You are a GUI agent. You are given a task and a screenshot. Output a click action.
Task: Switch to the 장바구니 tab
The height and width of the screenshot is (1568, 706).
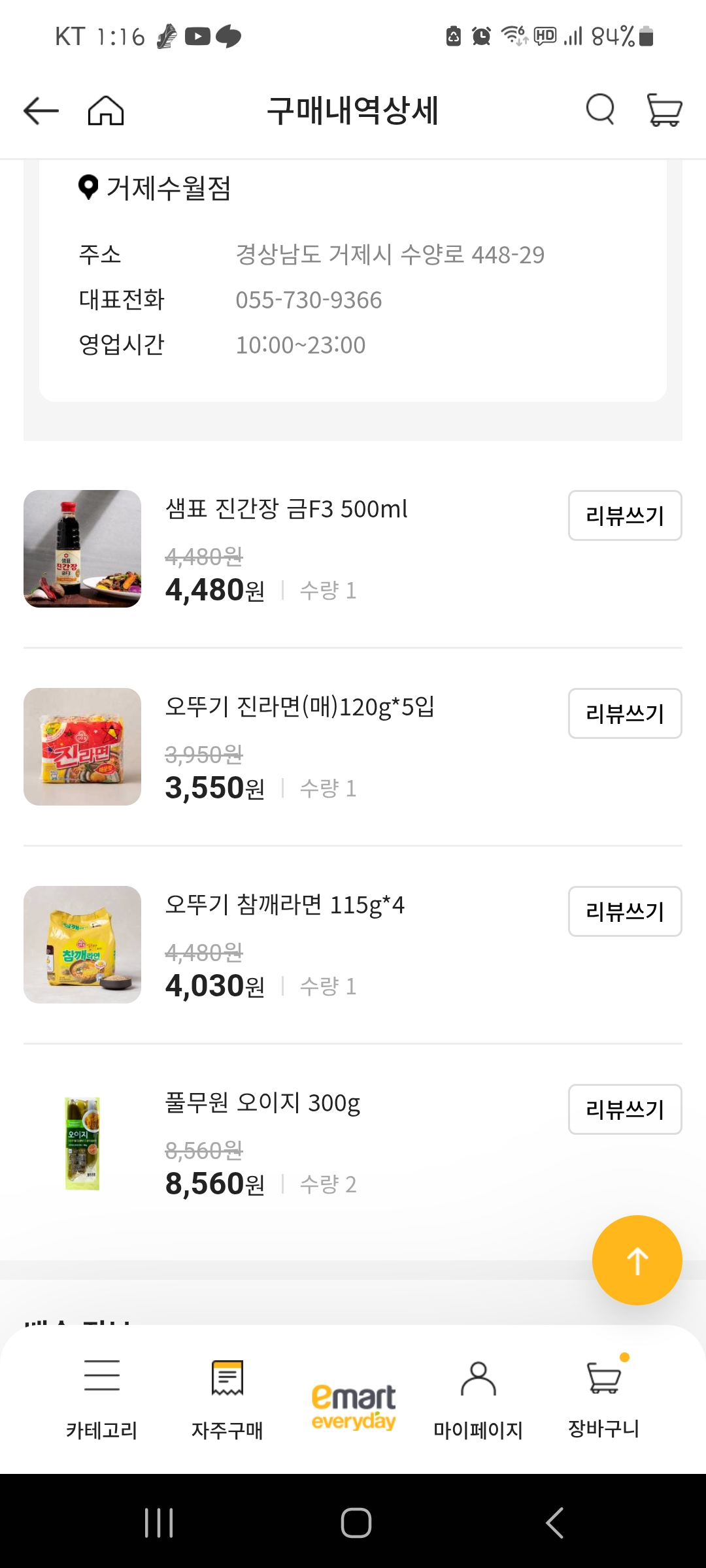click(x=603, y=1399)
